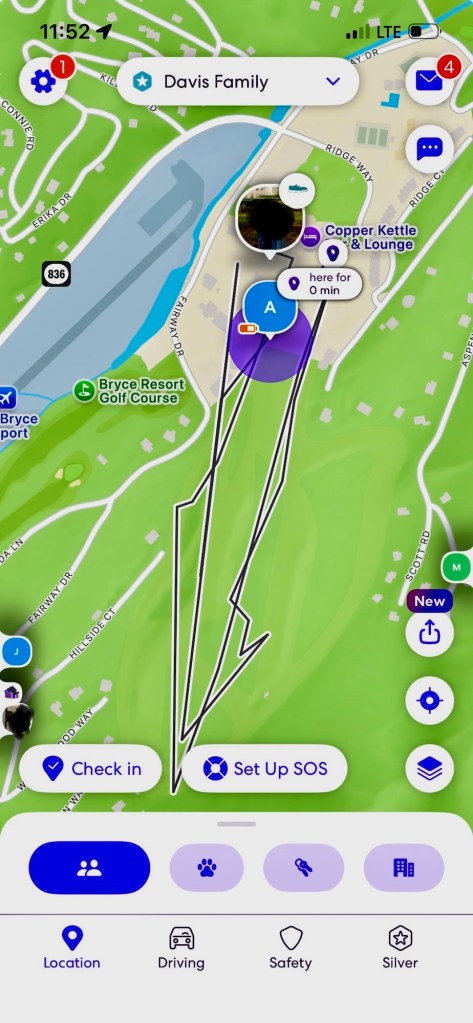Image resolution: width=473 pixels, height=1023 pixels.
Task: Select the people view chip
Action: pos(89,868)
